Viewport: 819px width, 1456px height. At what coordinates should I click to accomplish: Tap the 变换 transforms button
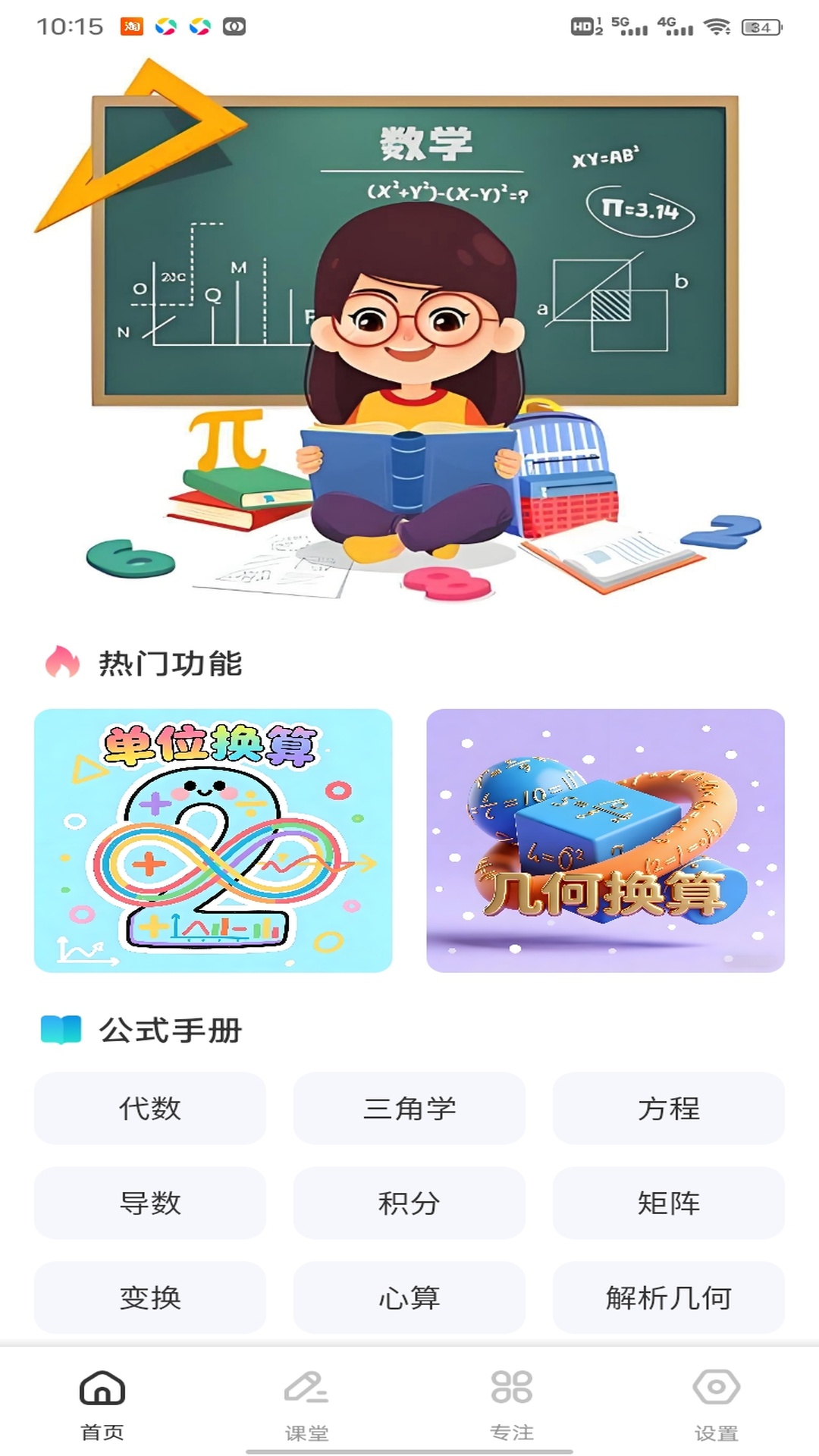pyautogui.click(x=150, y=1298)
